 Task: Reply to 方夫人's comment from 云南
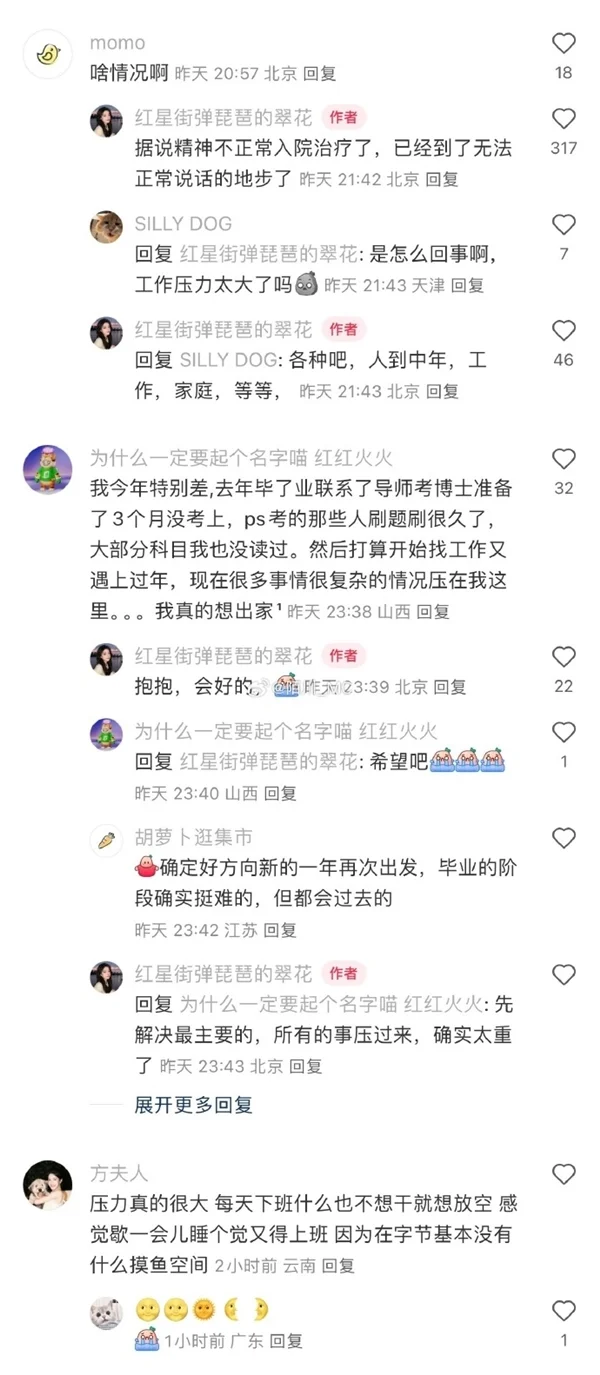click(338, 1265)
